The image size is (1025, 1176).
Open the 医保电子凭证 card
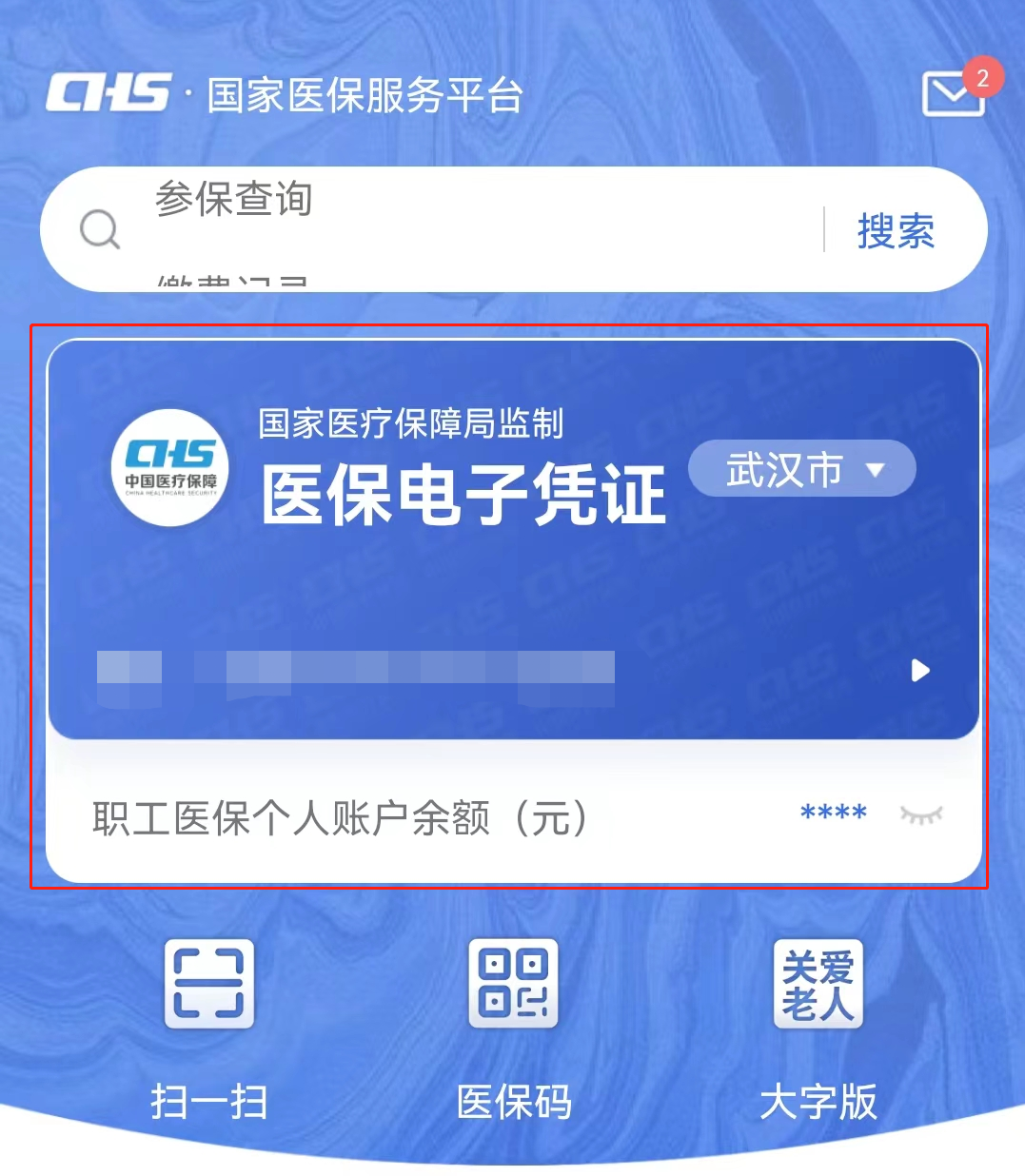click(x=514, y=571)
